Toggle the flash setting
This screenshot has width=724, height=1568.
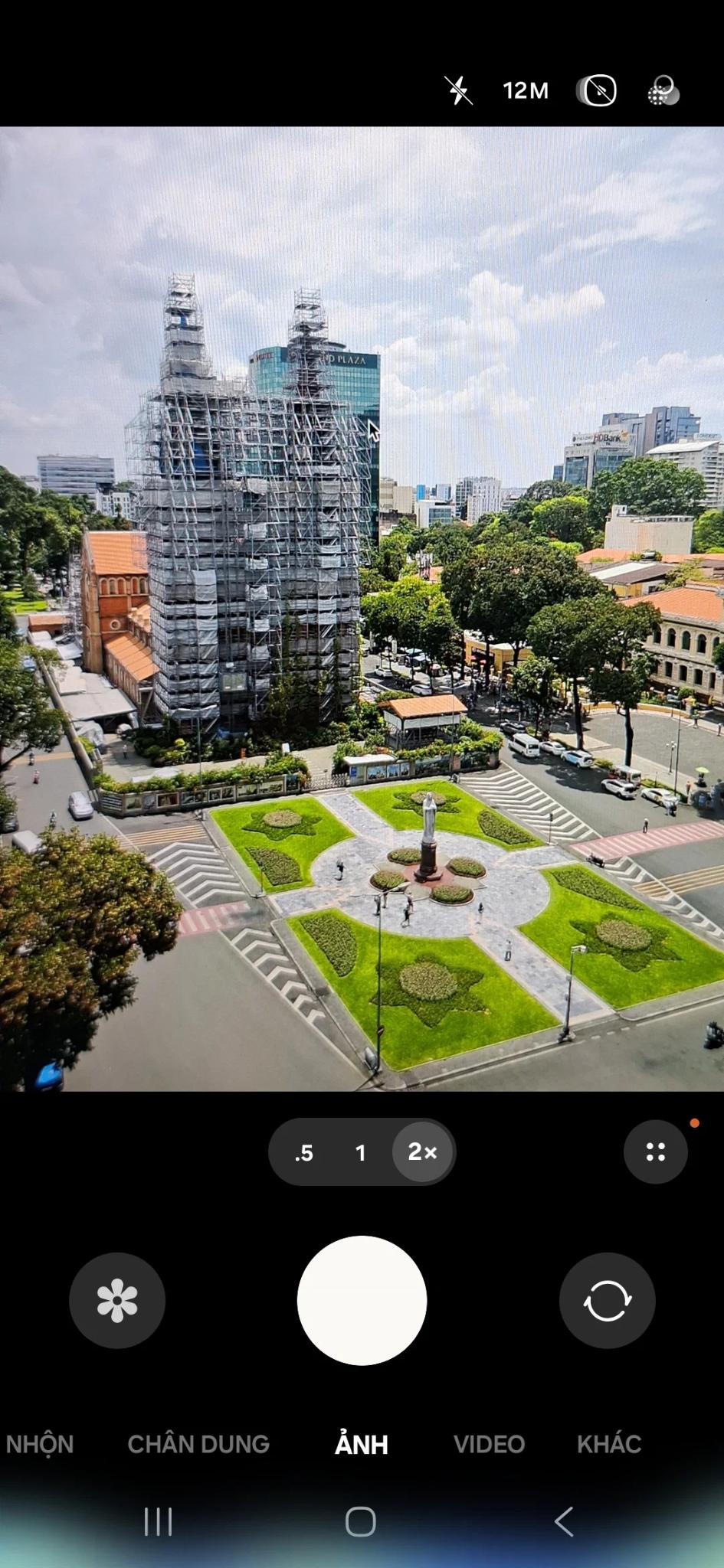pos(458,91)
